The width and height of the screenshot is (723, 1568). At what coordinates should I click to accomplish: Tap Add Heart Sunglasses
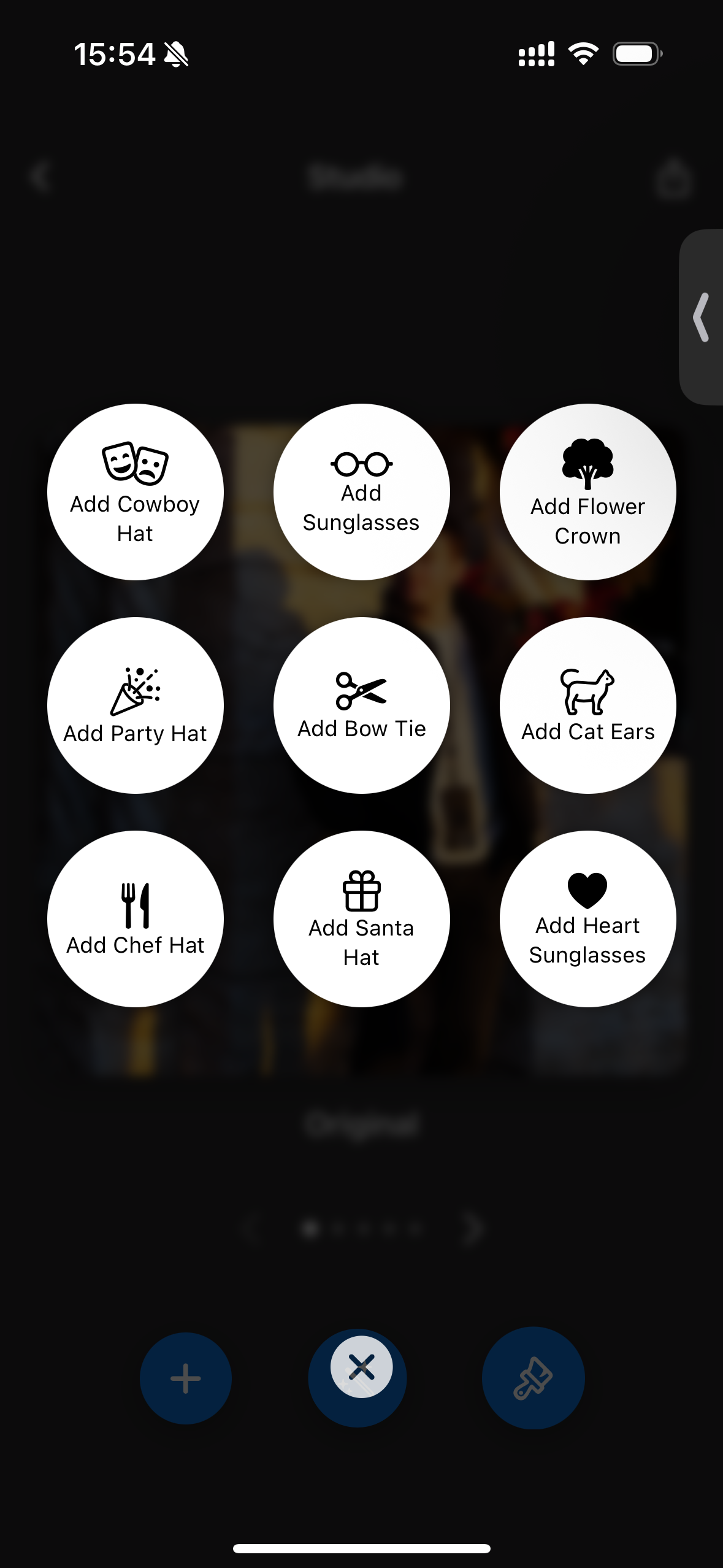pyautogui.click(x=587, y=919)
